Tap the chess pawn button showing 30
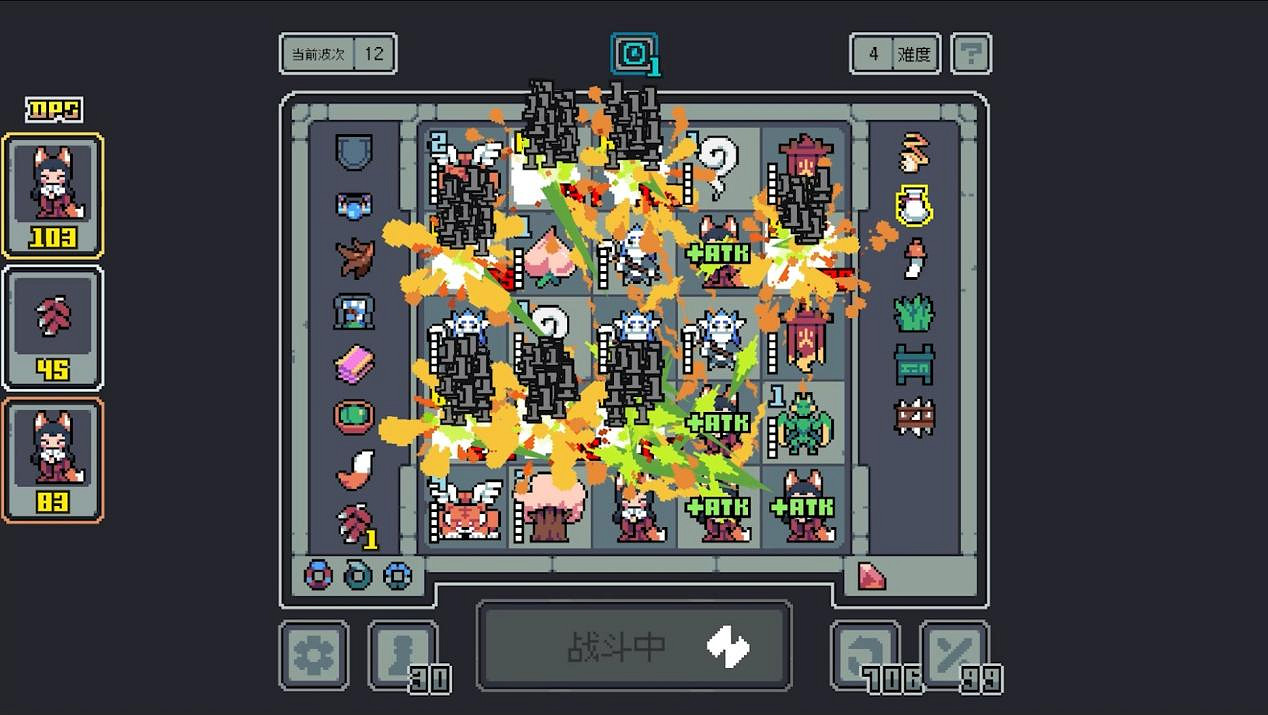This screenshot has width=1268, height=715. click(402, 654)
